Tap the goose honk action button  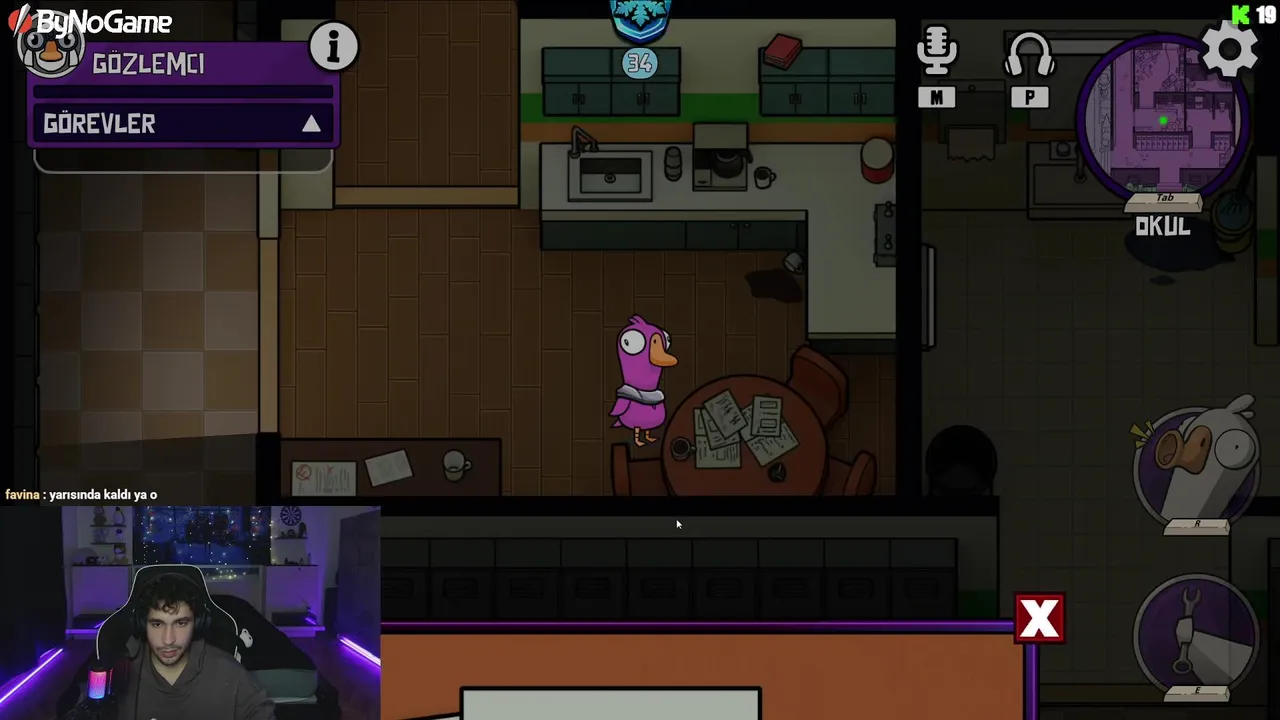click(x=1198, y=465)
